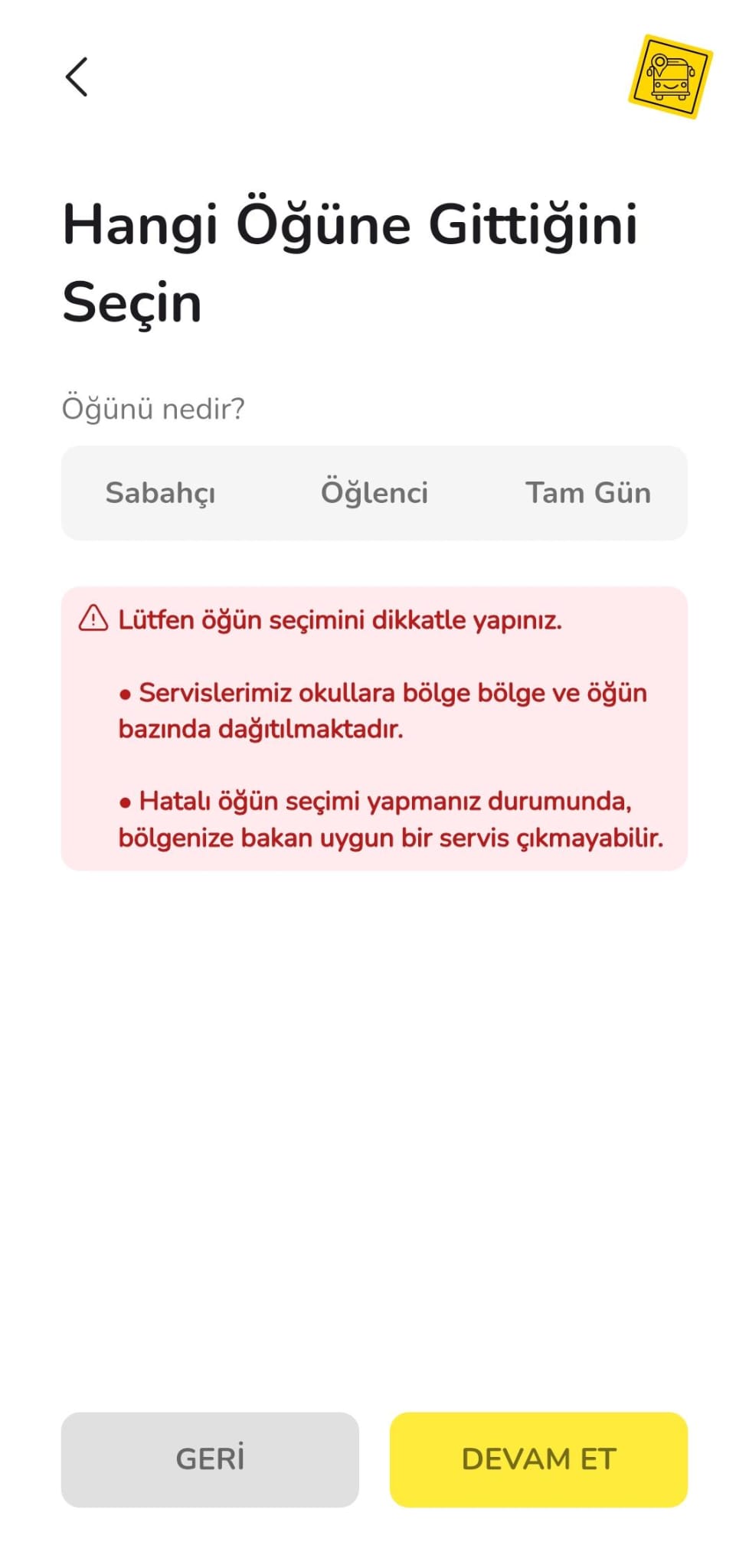Go back using the top arrow
749x1568 pixels.
77,77
